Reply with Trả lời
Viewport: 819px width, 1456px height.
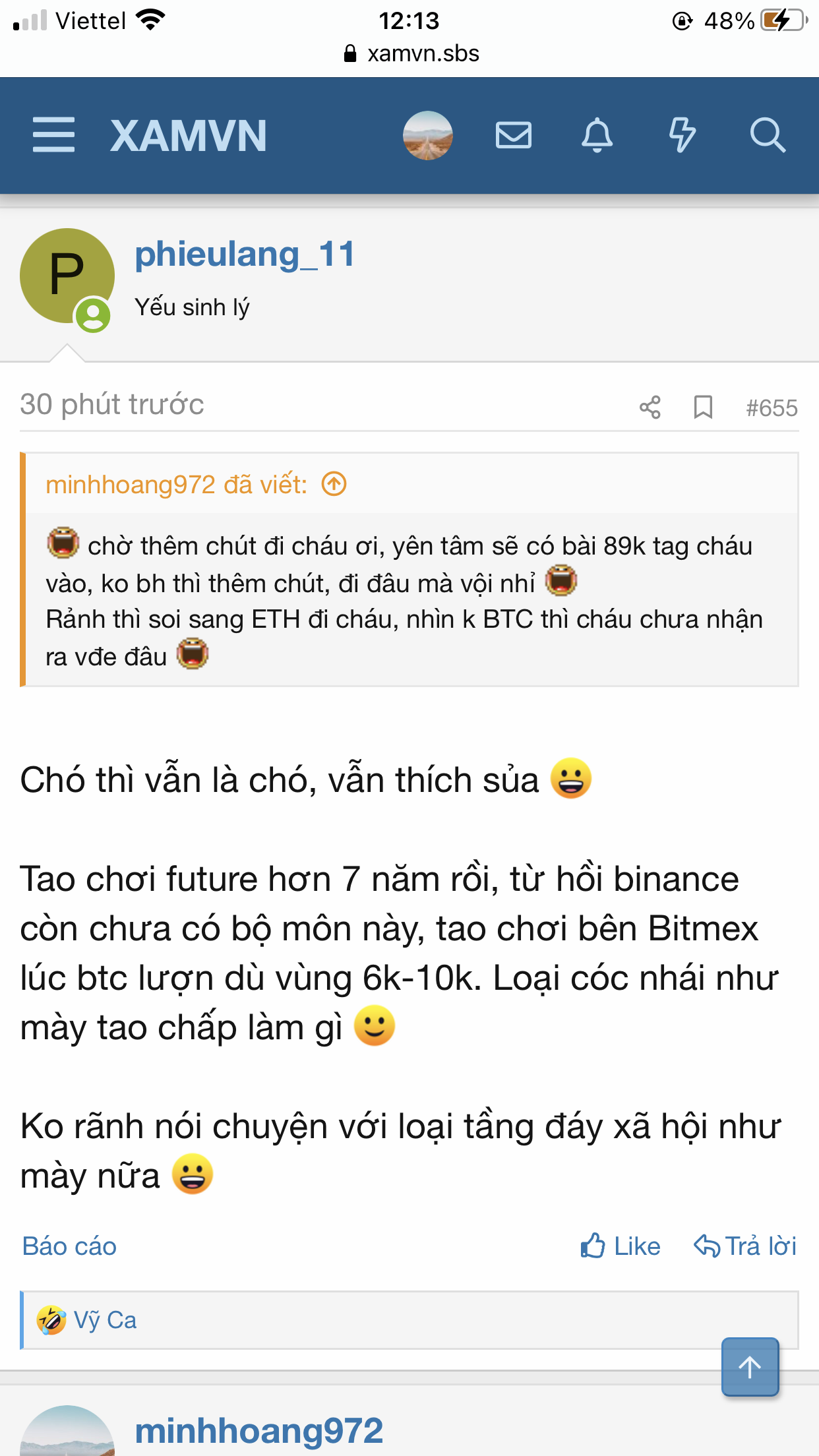(745, 1246)
